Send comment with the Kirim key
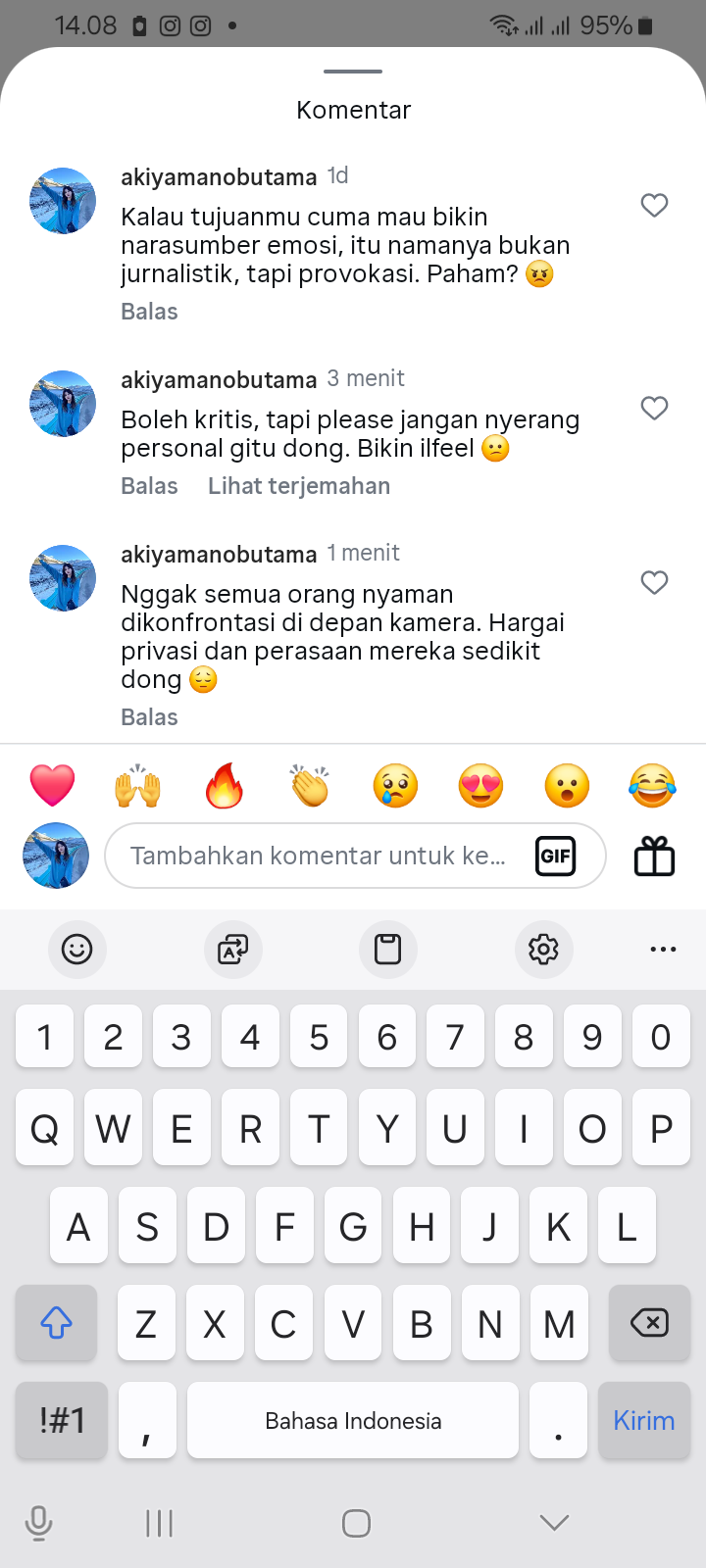The height and width of the screenshot is (1568, 706). point(643,1421)
